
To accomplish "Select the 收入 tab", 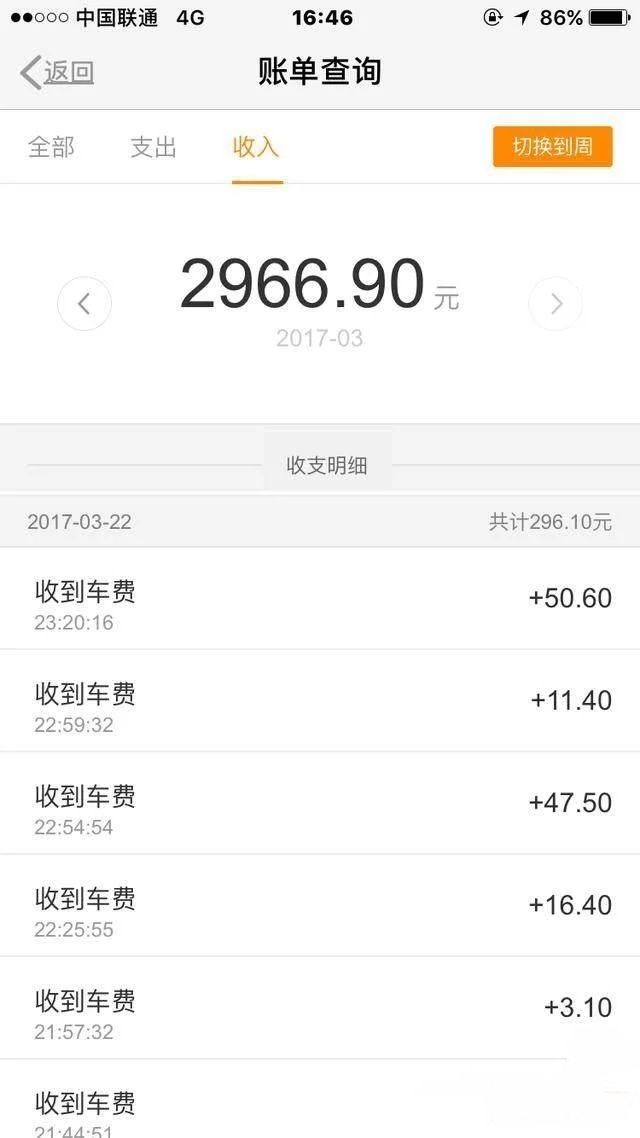I will (256, 147).
